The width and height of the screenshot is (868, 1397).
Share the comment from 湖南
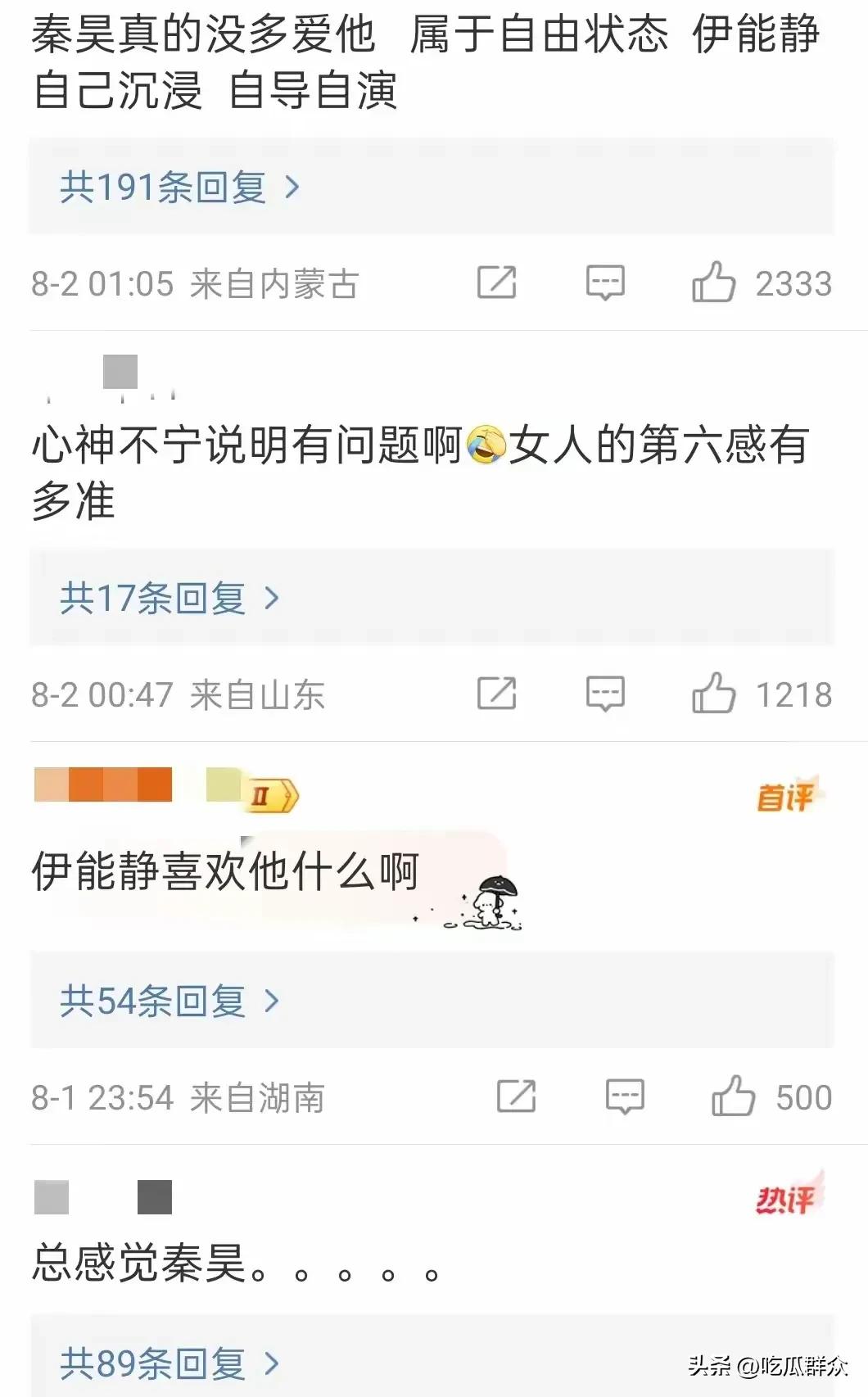tap(516, 1096)
